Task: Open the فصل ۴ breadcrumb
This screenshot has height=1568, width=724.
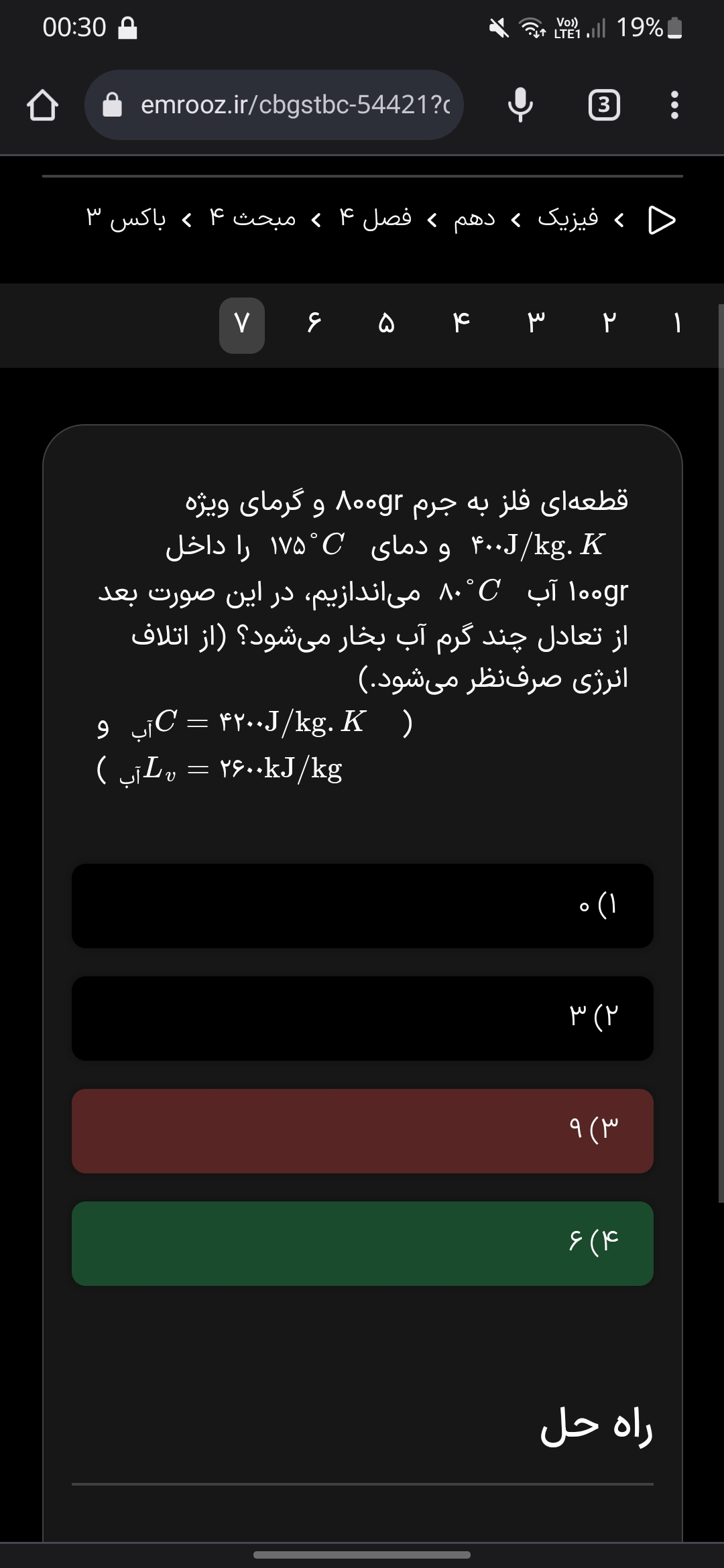Action: click(375, 218)
